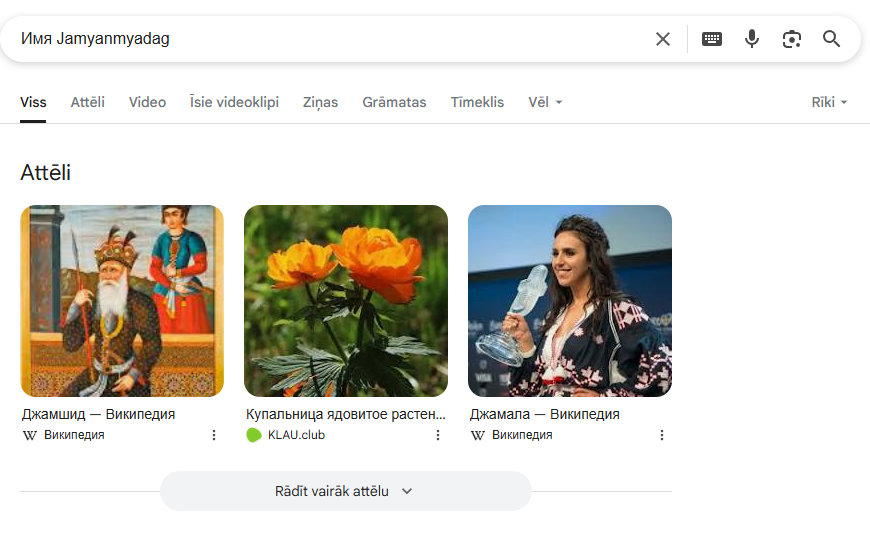Open the Grāmatas tab

tap(394, 102)
